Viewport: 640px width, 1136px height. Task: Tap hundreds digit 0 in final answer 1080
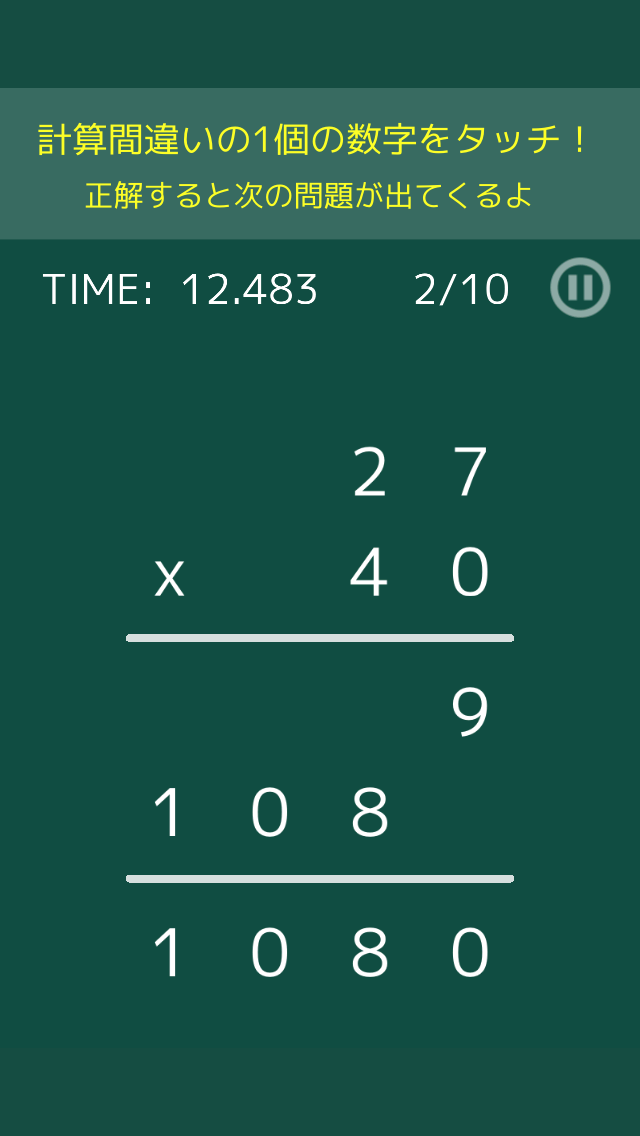tap(270, 953)
